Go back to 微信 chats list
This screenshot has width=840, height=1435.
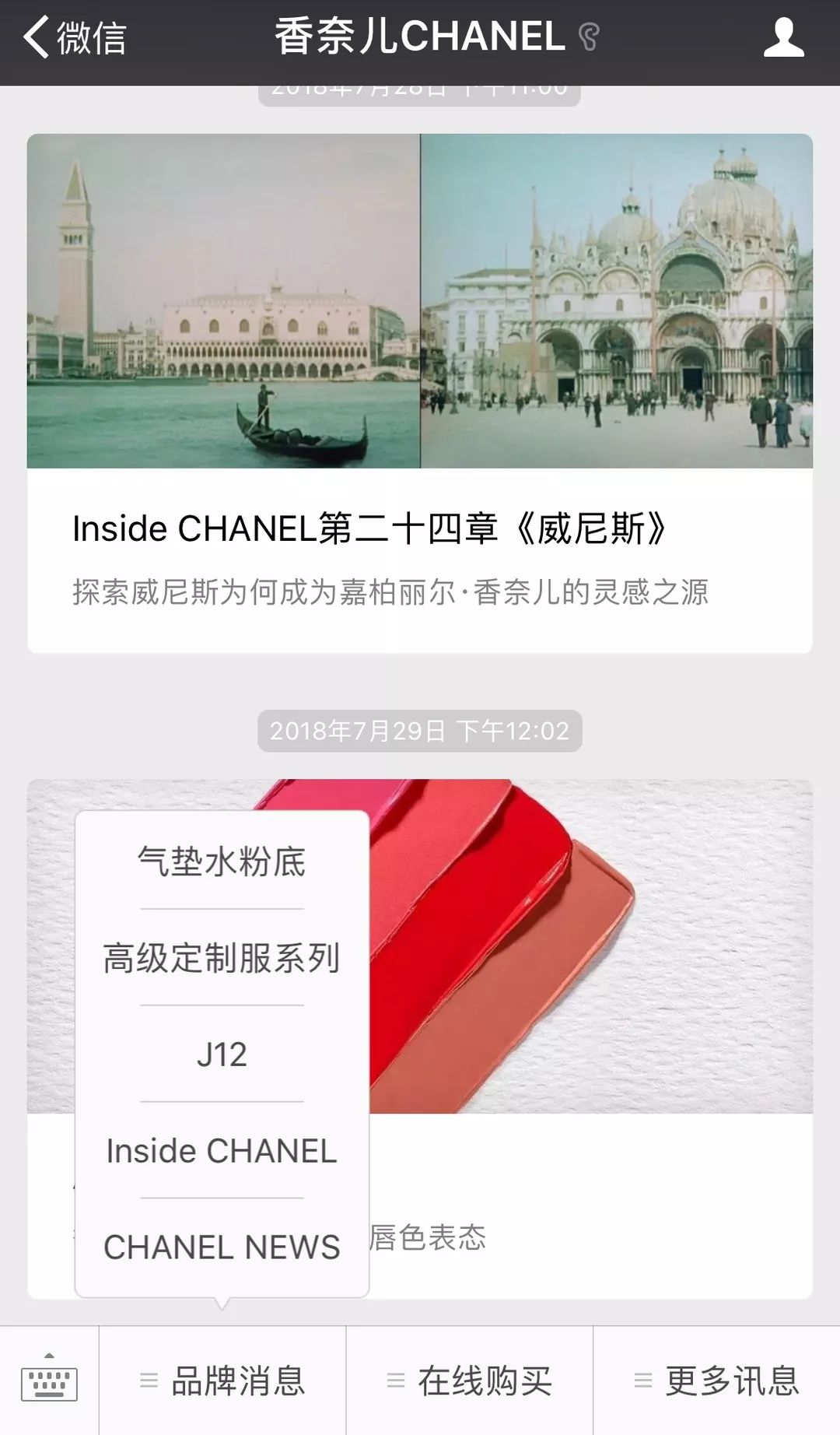74,37
